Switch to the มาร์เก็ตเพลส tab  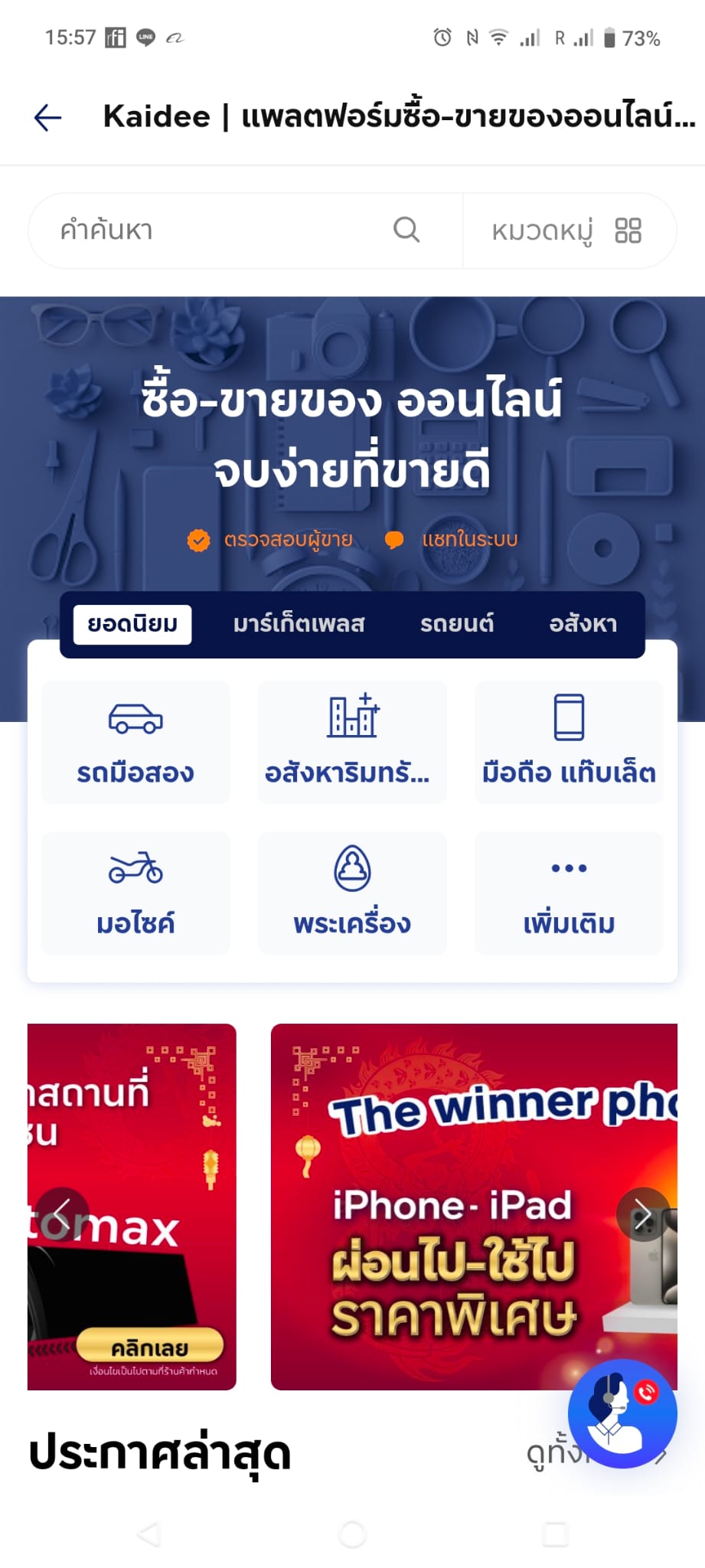click(x=298, y=624)
